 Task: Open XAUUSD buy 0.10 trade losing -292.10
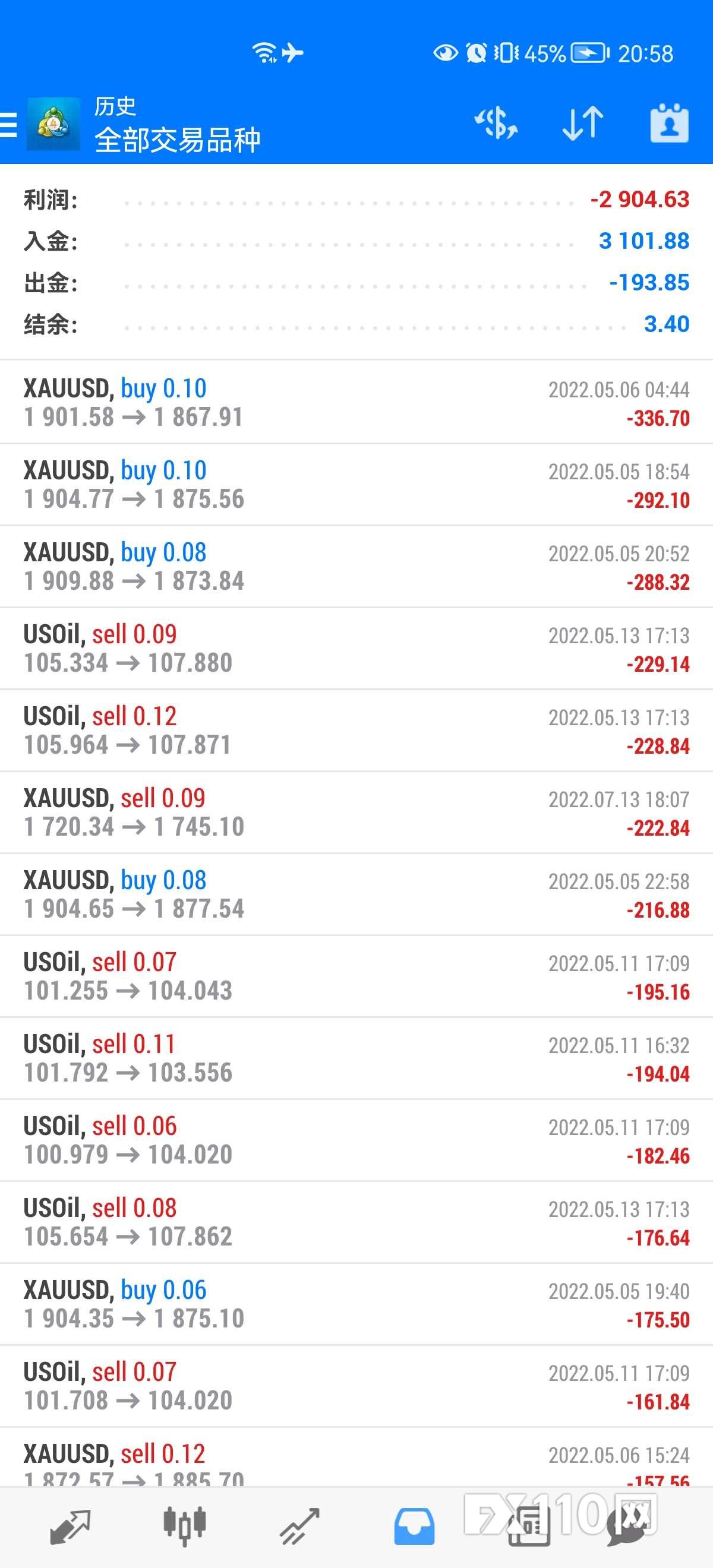[x=356, y=485]
